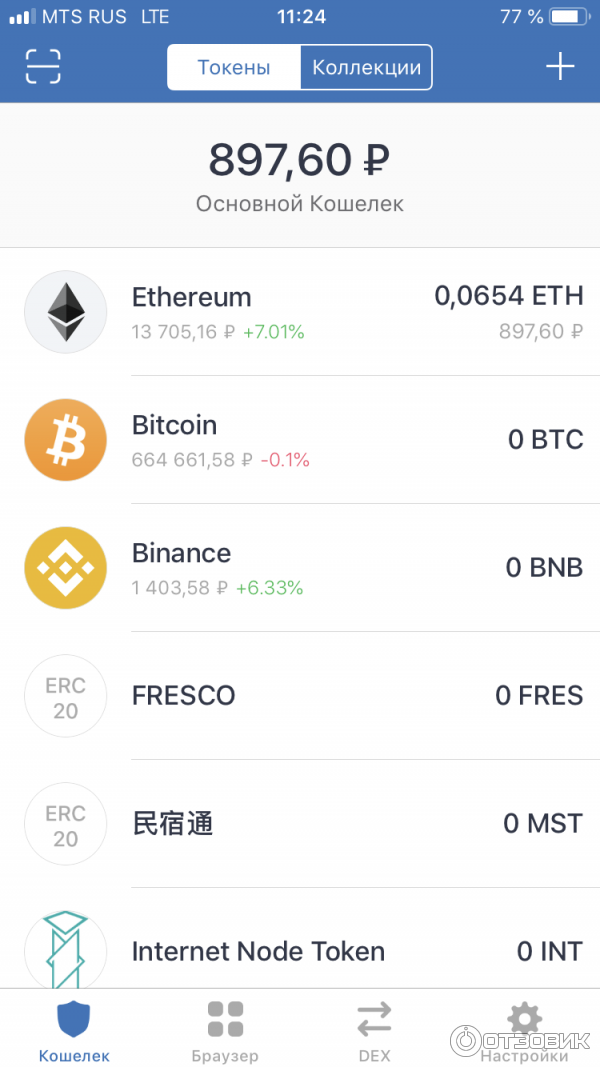Go to the Браузер tab

pyautogui.click(x=225, y=1030)
